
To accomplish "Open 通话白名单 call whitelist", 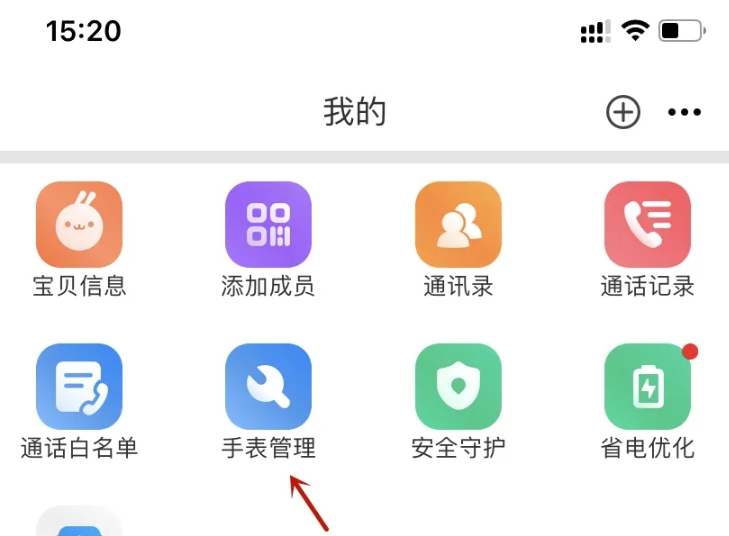I will (x=79, y=387).
